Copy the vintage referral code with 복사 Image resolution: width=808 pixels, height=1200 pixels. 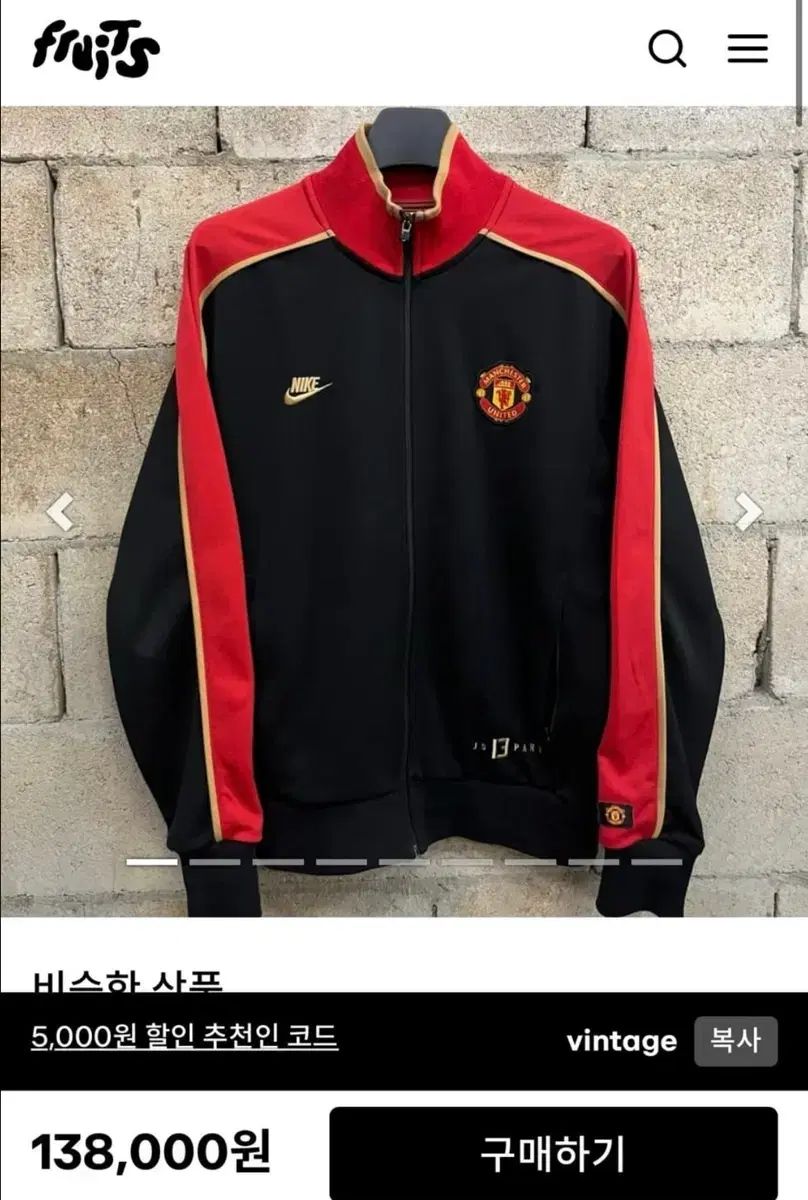coord(735,1040)
